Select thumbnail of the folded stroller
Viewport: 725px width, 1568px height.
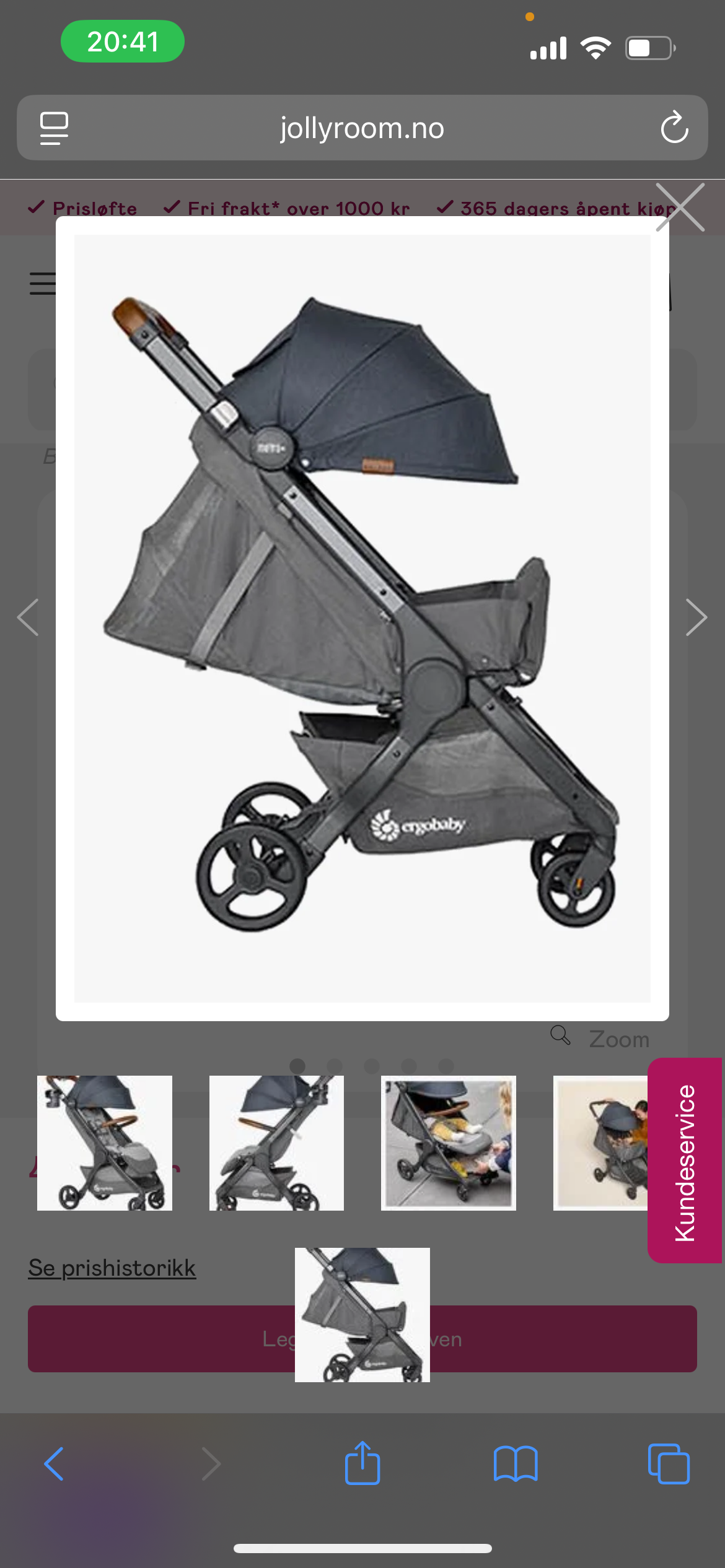[276, 1143]
